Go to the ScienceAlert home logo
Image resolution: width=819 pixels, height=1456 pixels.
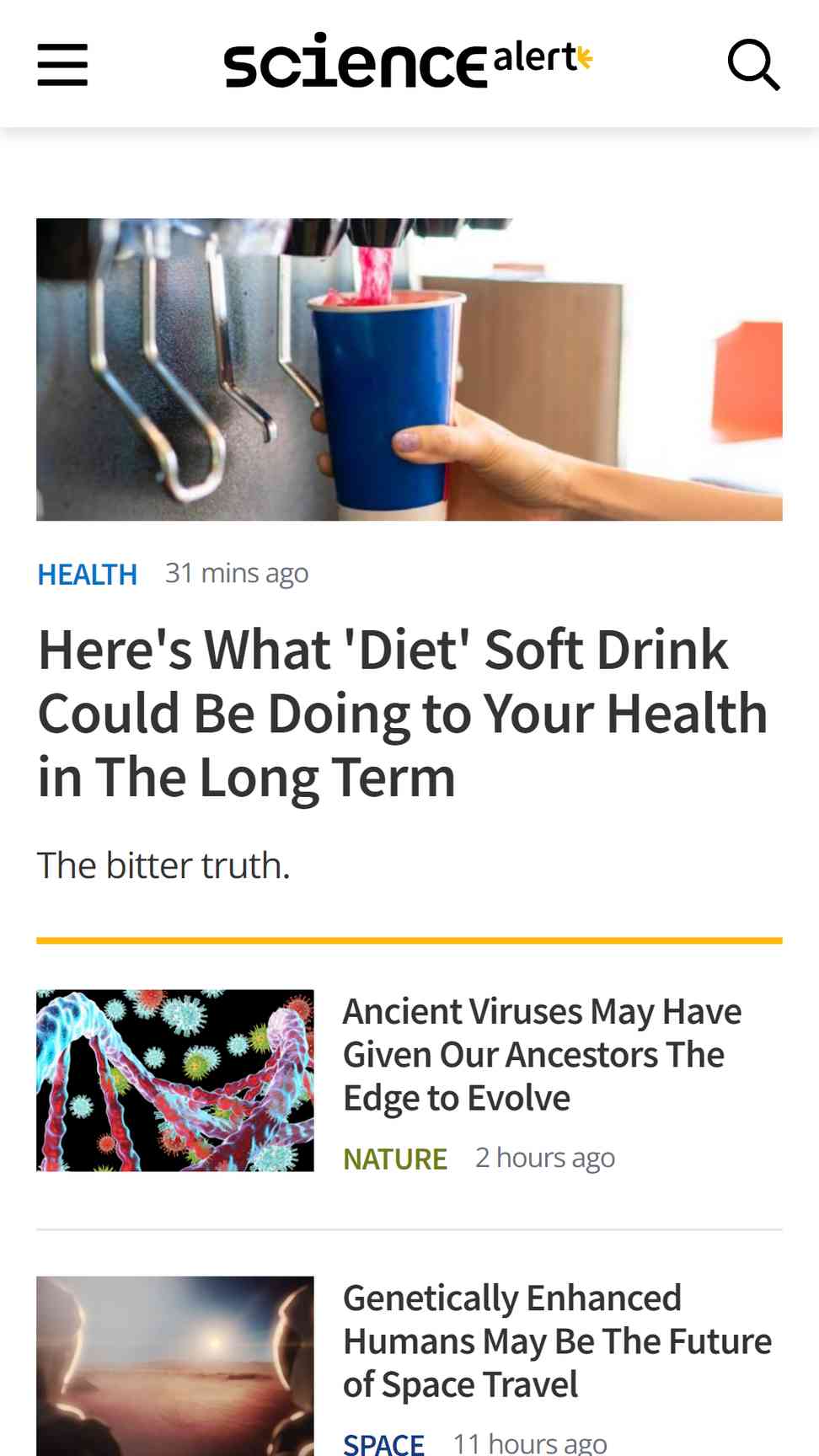point(409,61)
